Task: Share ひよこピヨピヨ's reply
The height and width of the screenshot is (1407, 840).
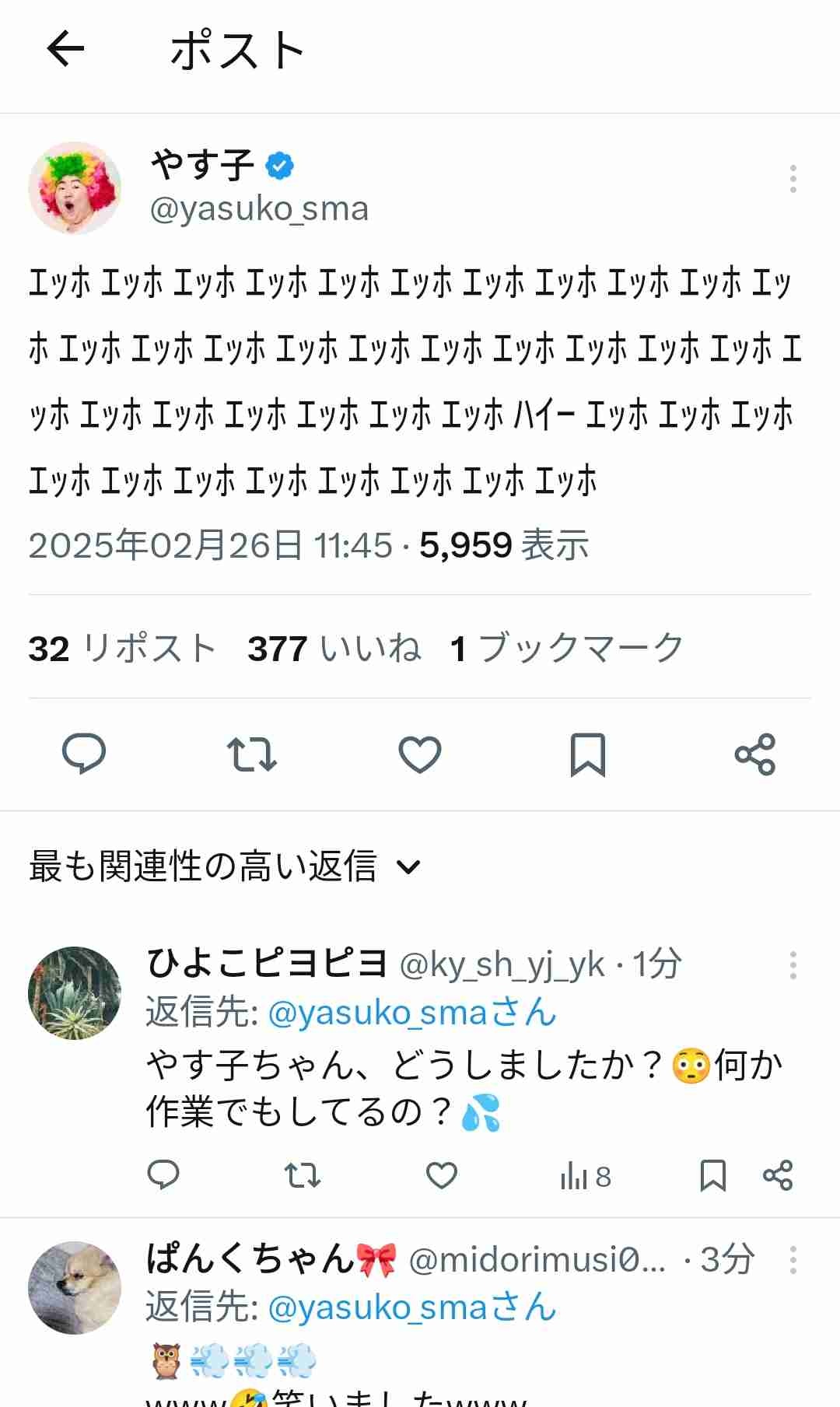Action: 778,1175
